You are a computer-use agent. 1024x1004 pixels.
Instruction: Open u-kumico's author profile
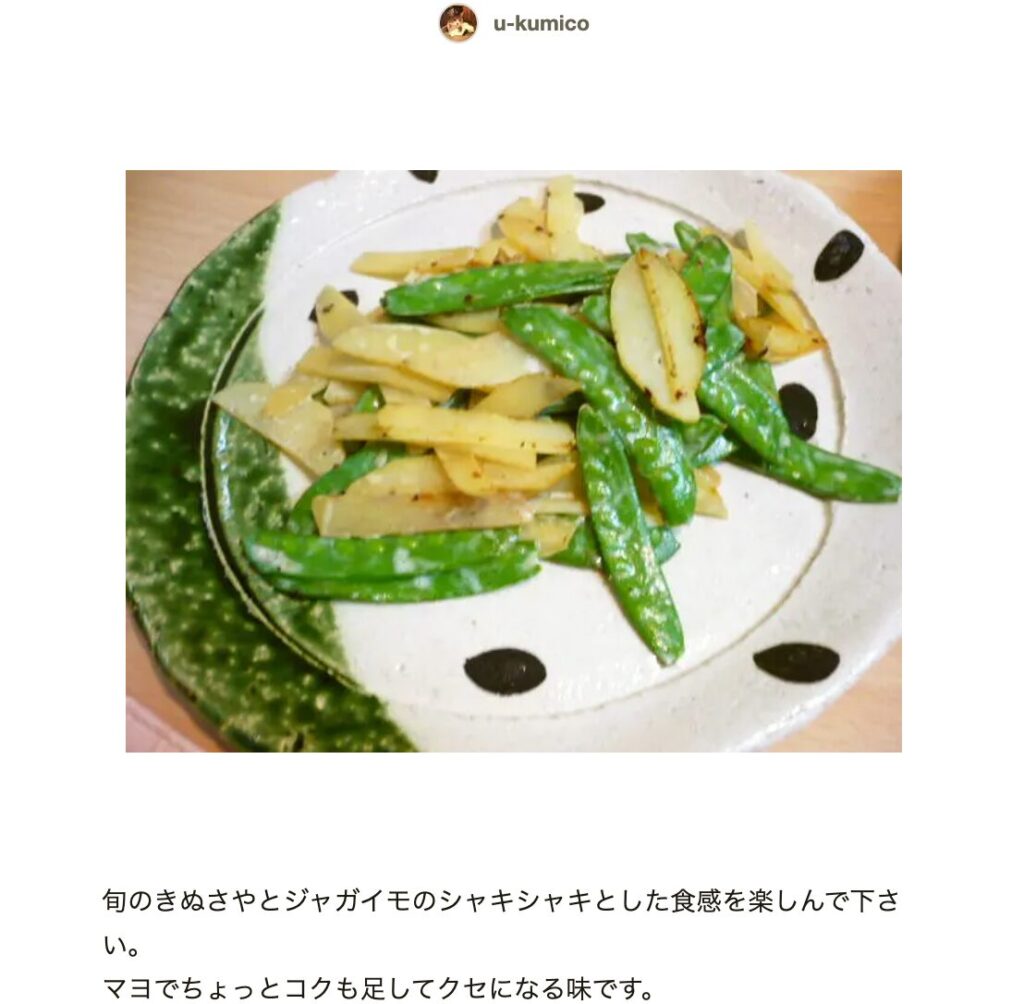click(540, 24)
